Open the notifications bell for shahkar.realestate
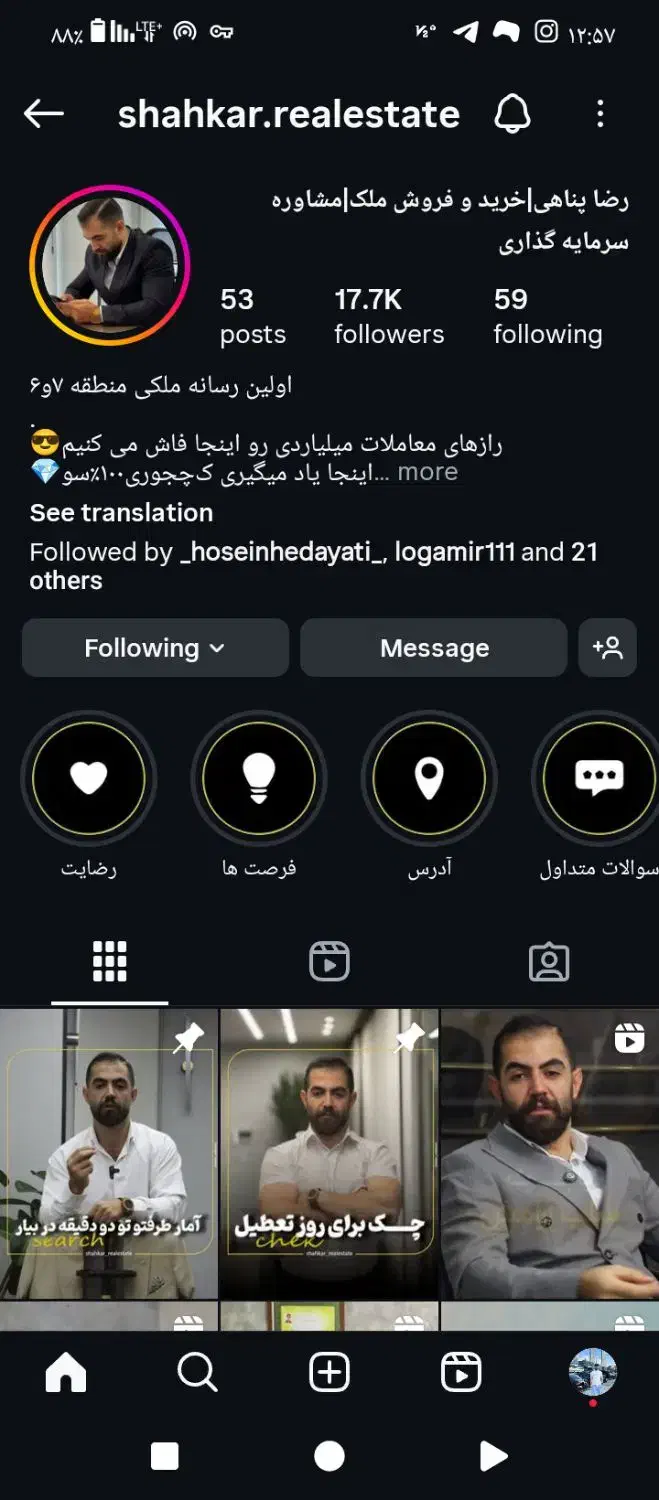 coord(512,114)
